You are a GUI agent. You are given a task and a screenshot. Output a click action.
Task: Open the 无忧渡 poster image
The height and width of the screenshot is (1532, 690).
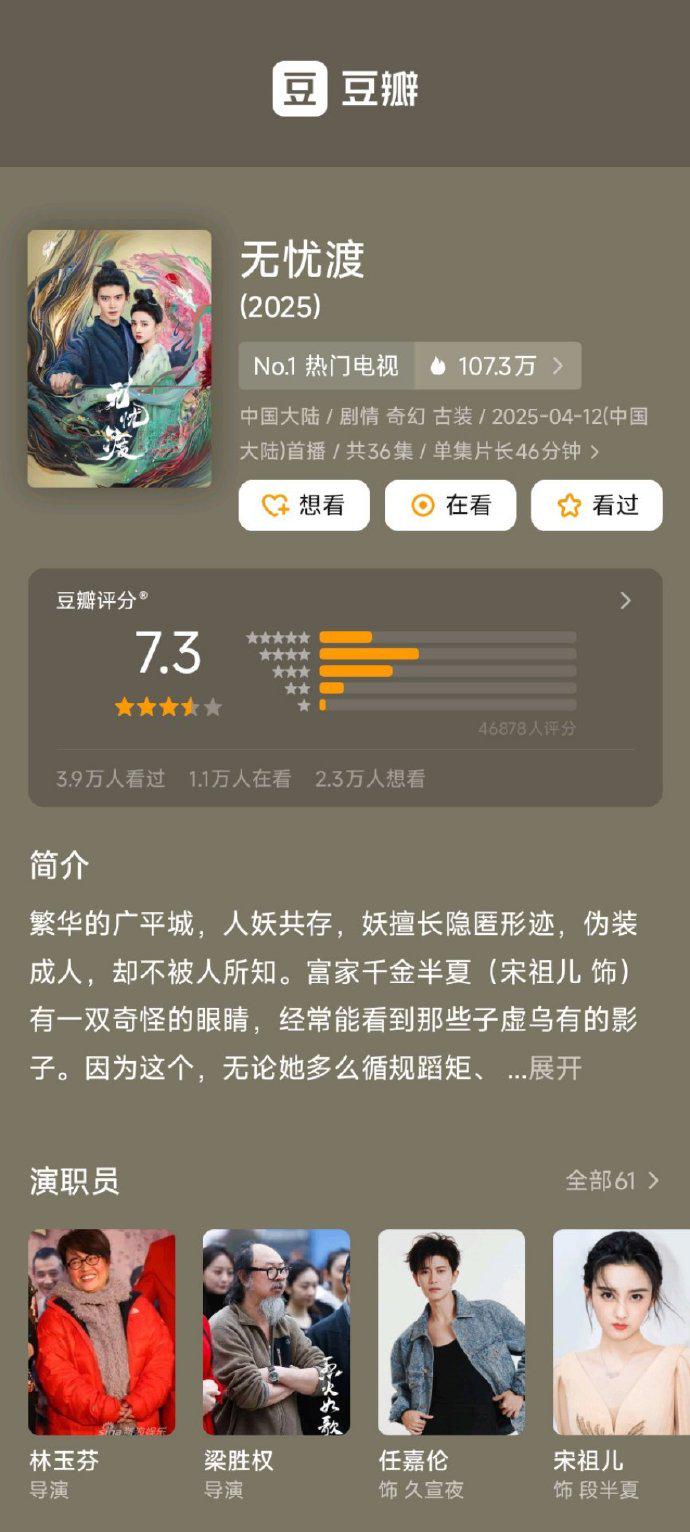click(119, 358)
